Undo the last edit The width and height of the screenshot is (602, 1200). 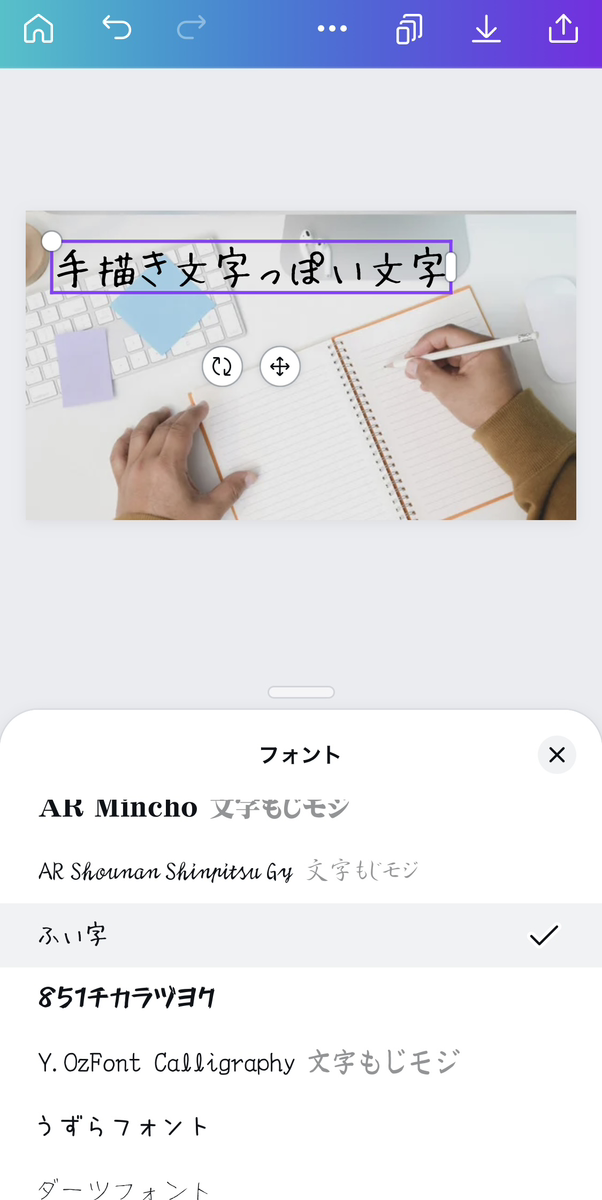click(x=117, y=30)
